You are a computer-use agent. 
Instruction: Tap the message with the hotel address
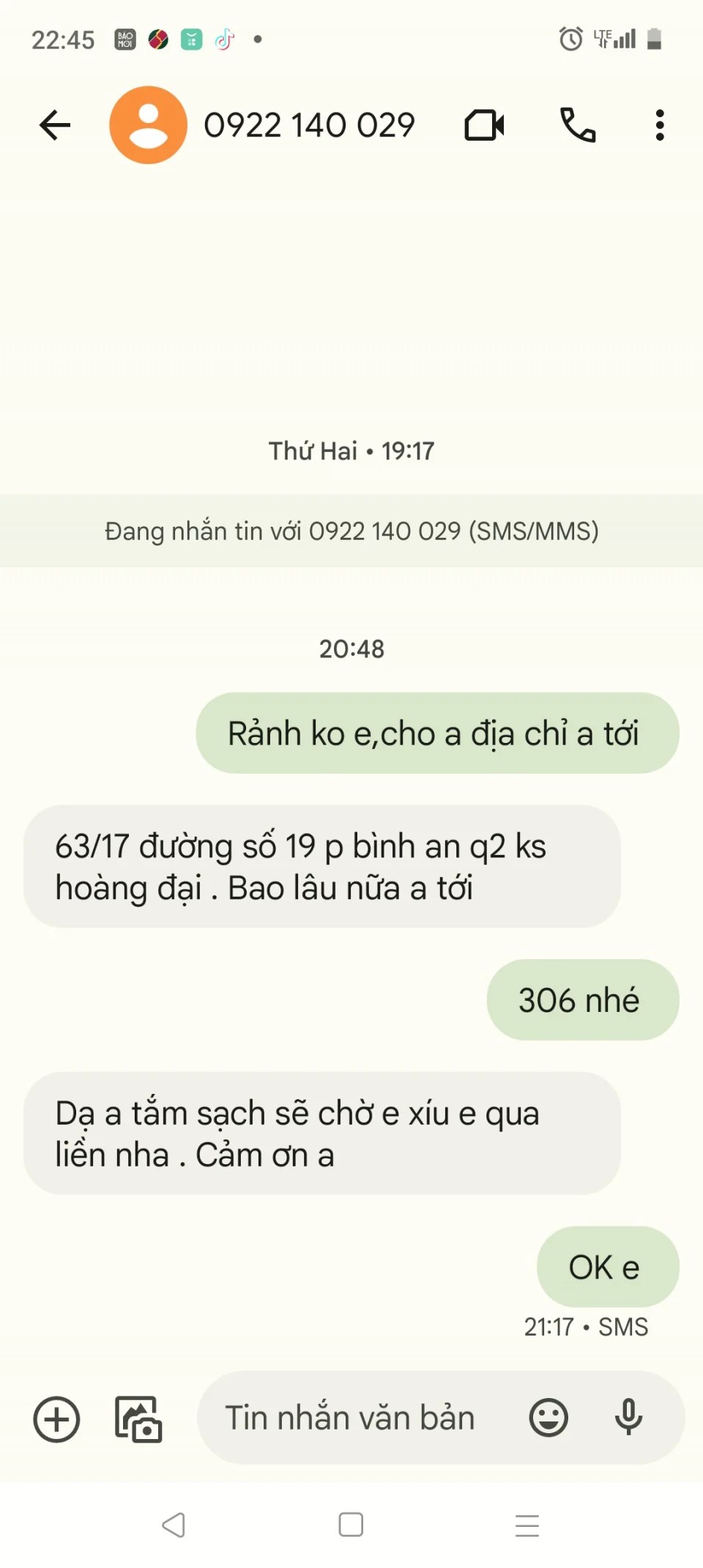(x=322, y=867)
